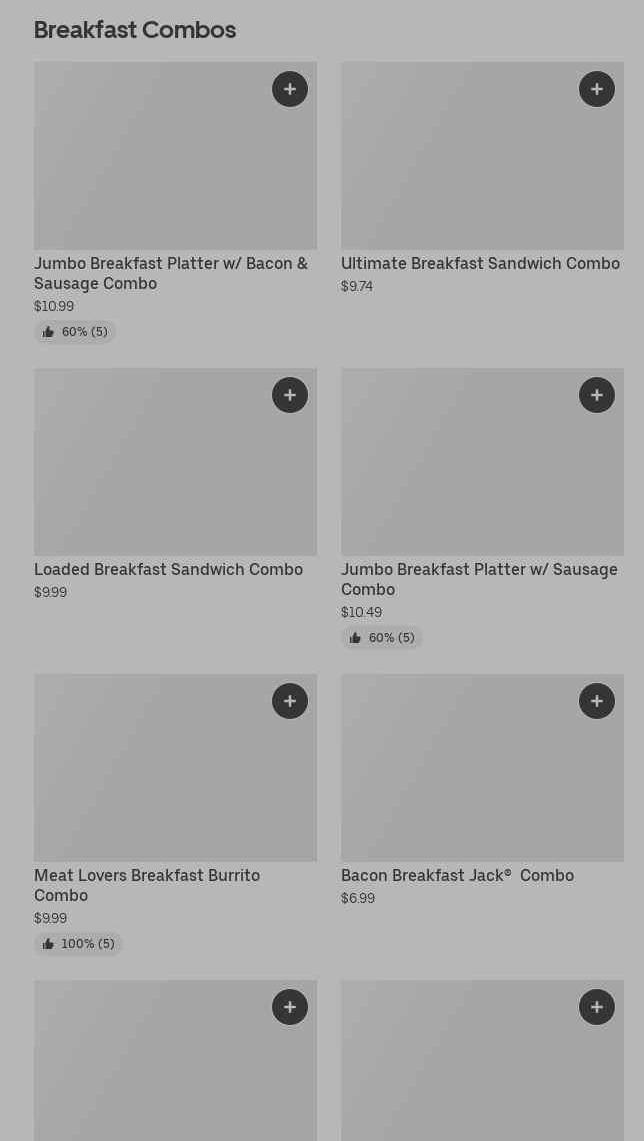This screenshot has height=1141, width=644.
Task: Add Jumbo Breakfast Platter w/ Bacon & Sausage Combo
Action: coord(290,89)
